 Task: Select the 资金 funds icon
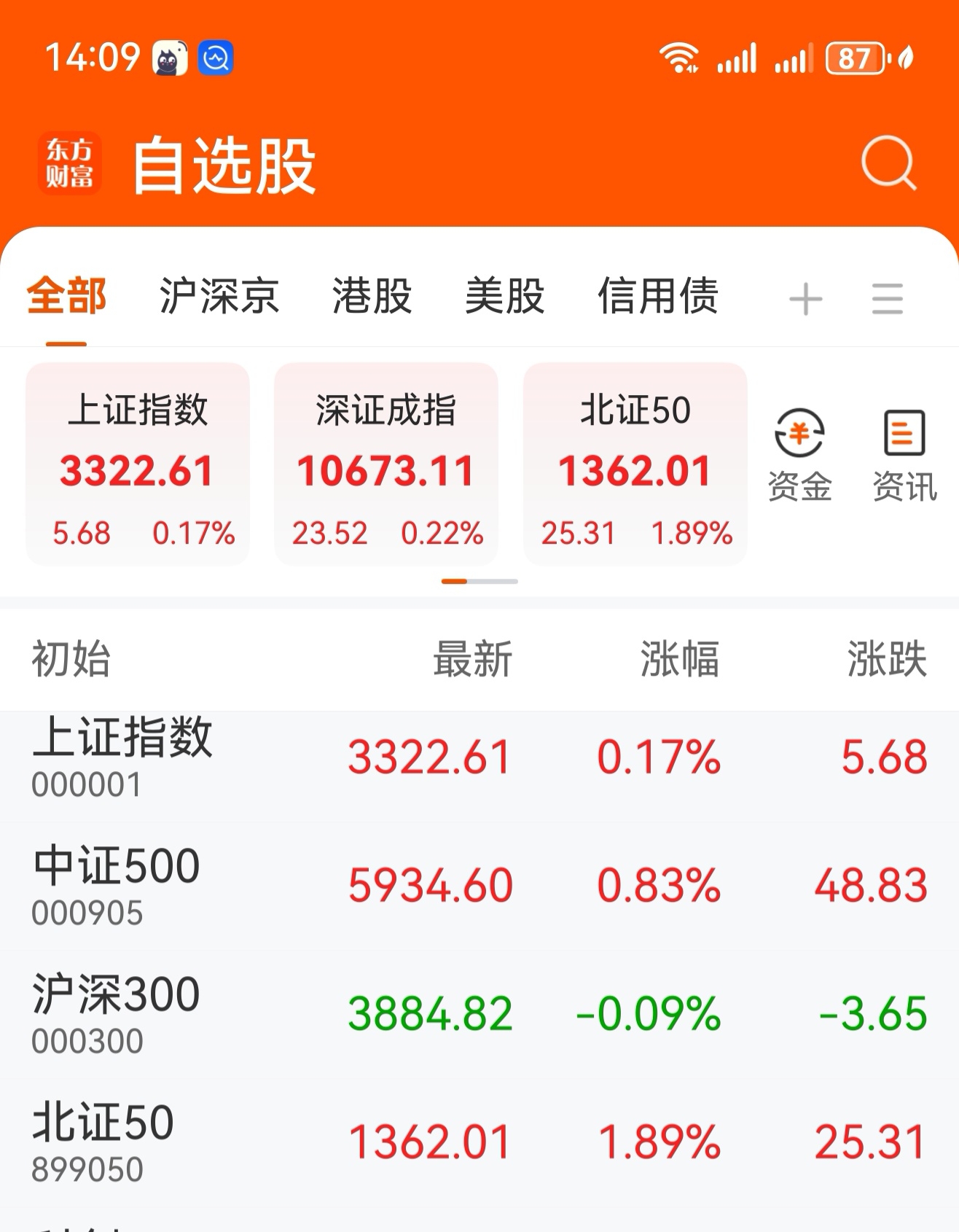coord(799,452)
